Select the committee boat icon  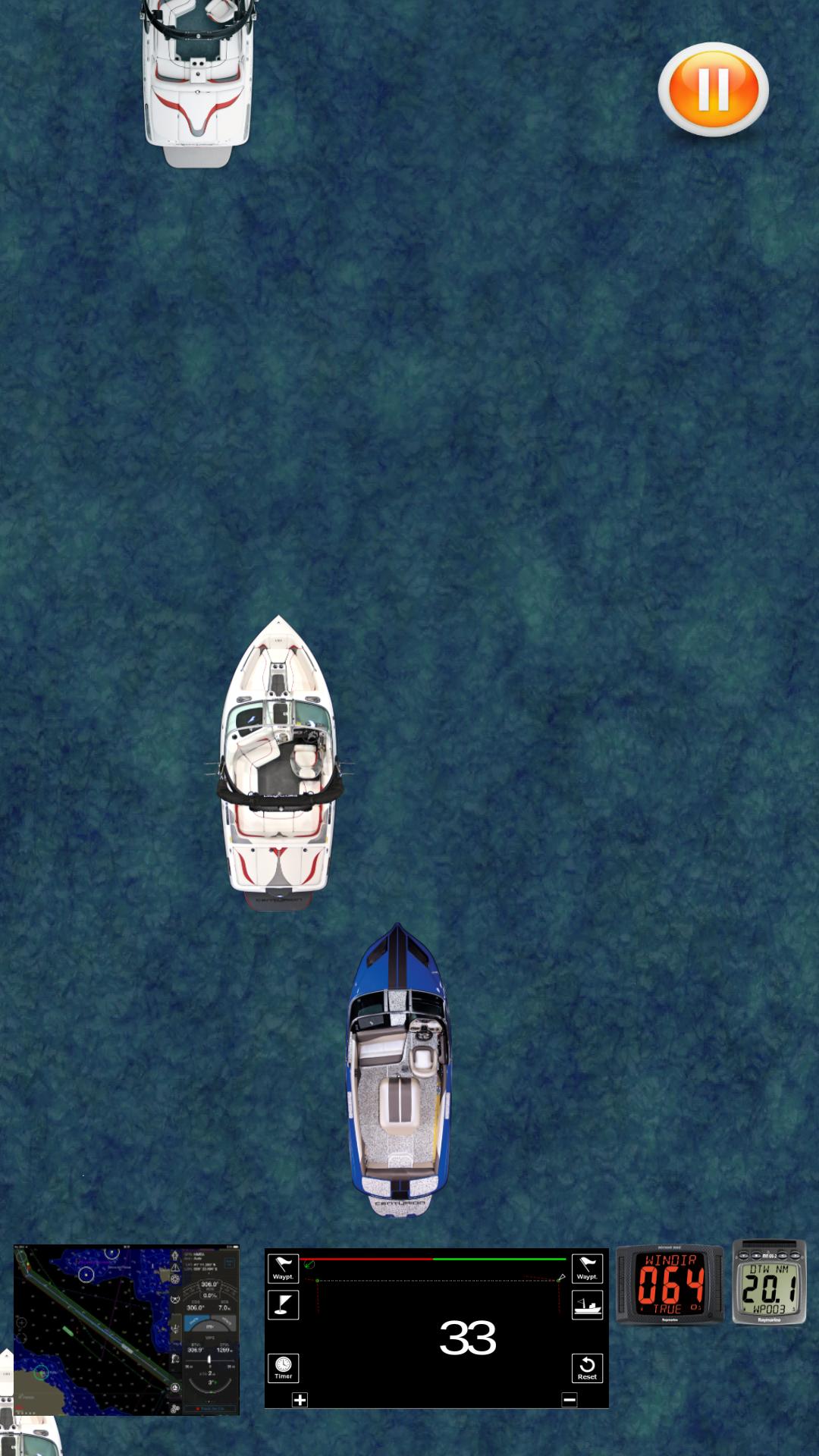(x=587, y=1304)
